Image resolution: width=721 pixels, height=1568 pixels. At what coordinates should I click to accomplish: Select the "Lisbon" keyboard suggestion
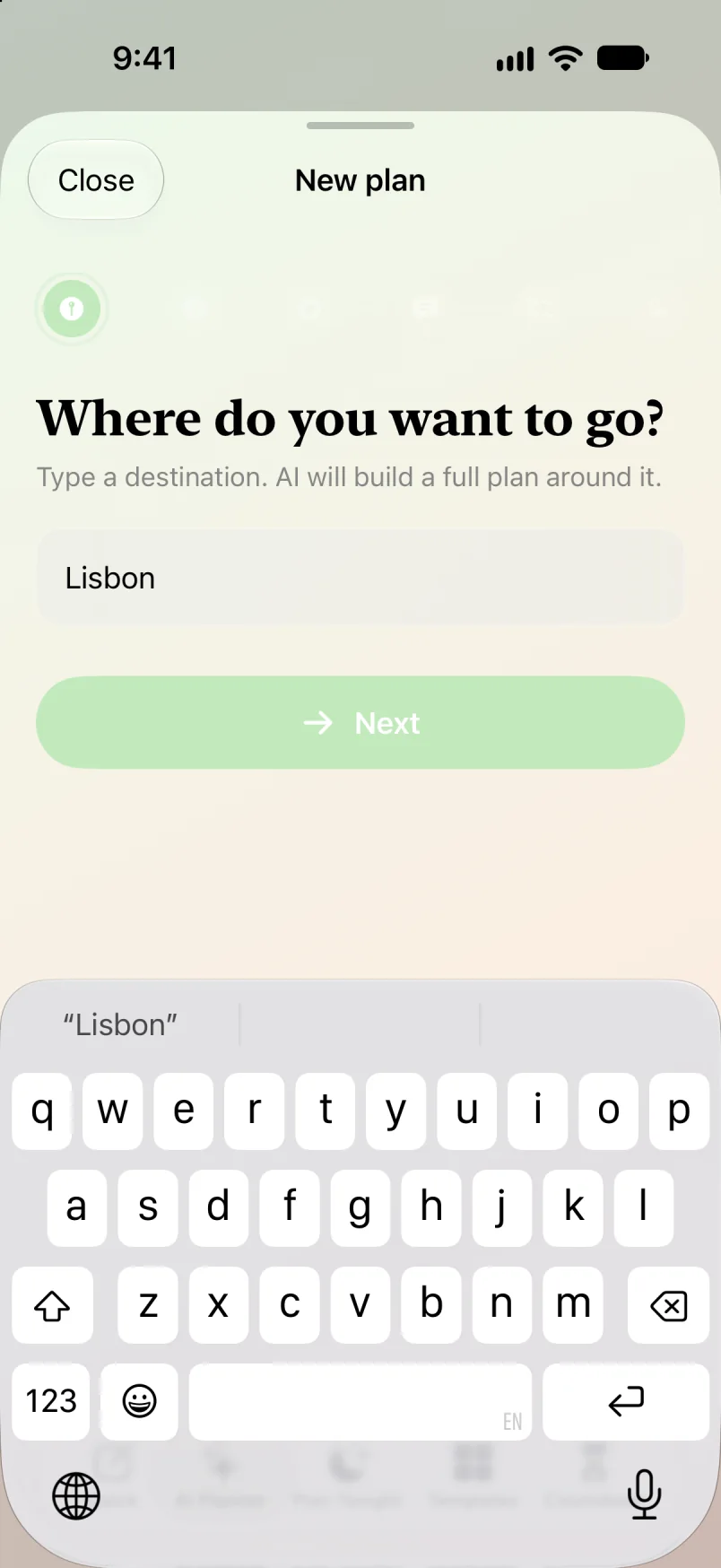coord(120,1024)
